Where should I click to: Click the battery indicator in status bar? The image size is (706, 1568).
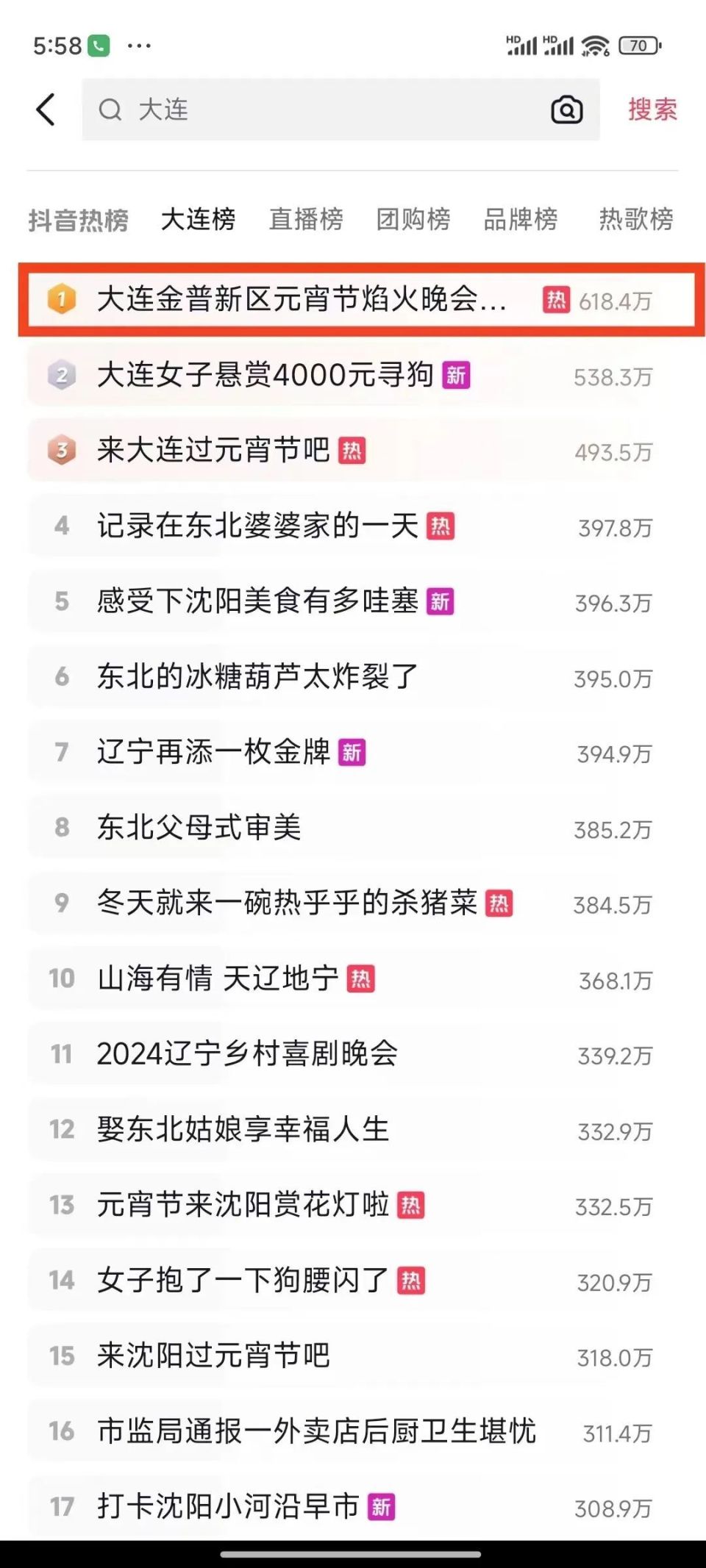(639, 46)
